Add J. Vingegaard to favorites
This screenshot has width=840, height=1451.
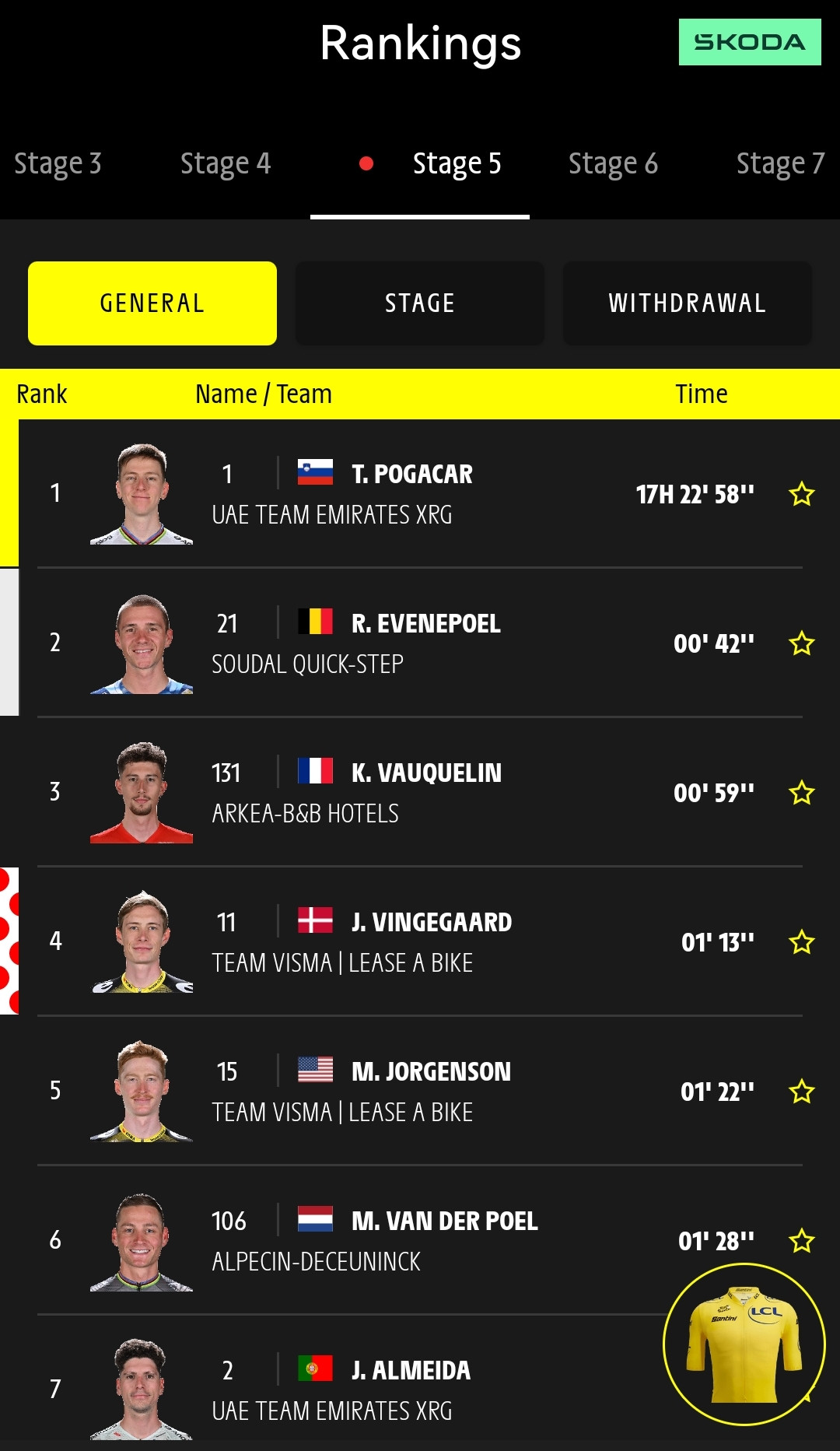click(802, 942)
